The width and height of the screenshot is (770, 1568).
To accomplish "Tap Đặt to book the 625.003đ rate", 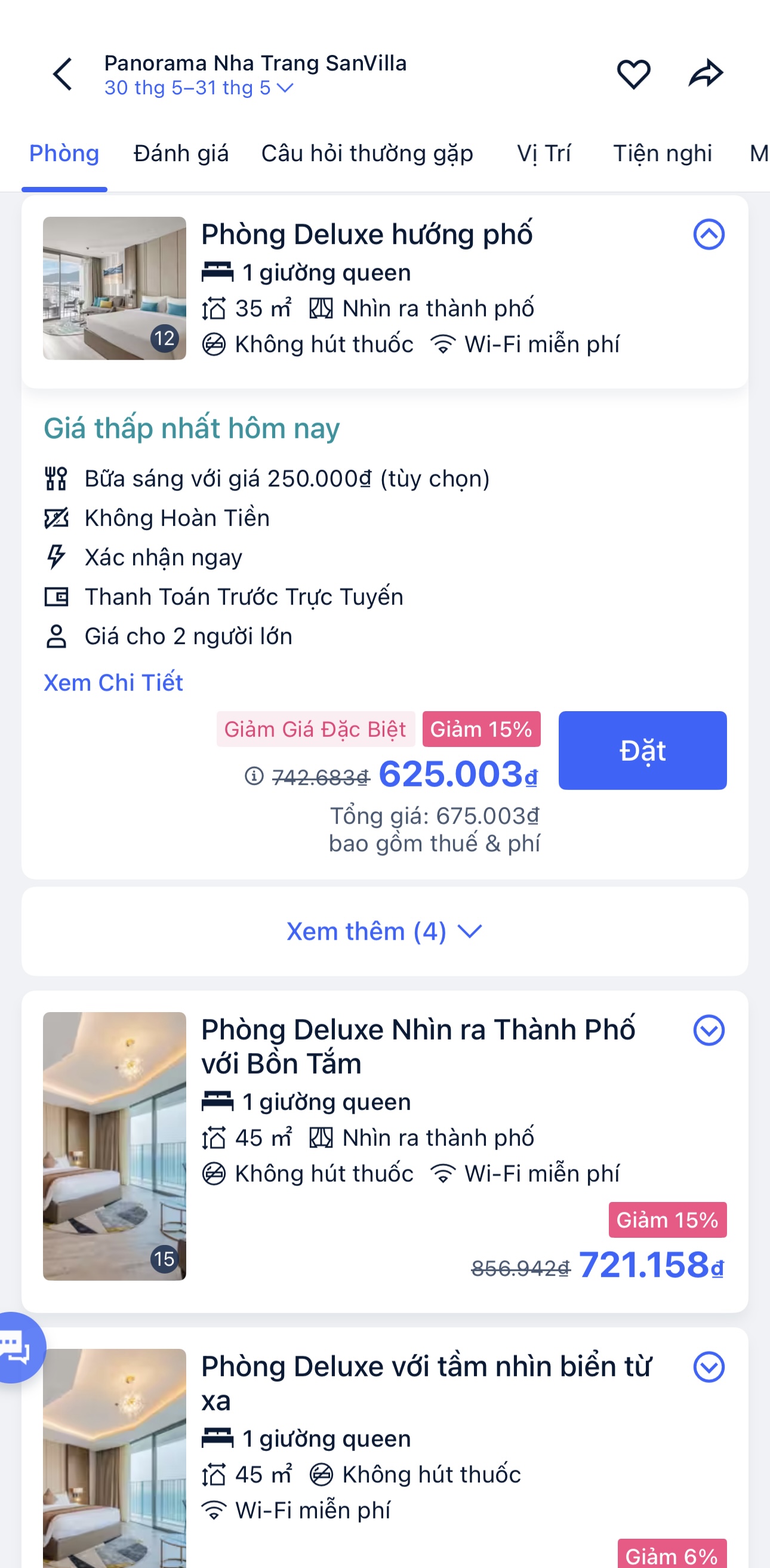I will pyautogui.click(x=642, y=750).
